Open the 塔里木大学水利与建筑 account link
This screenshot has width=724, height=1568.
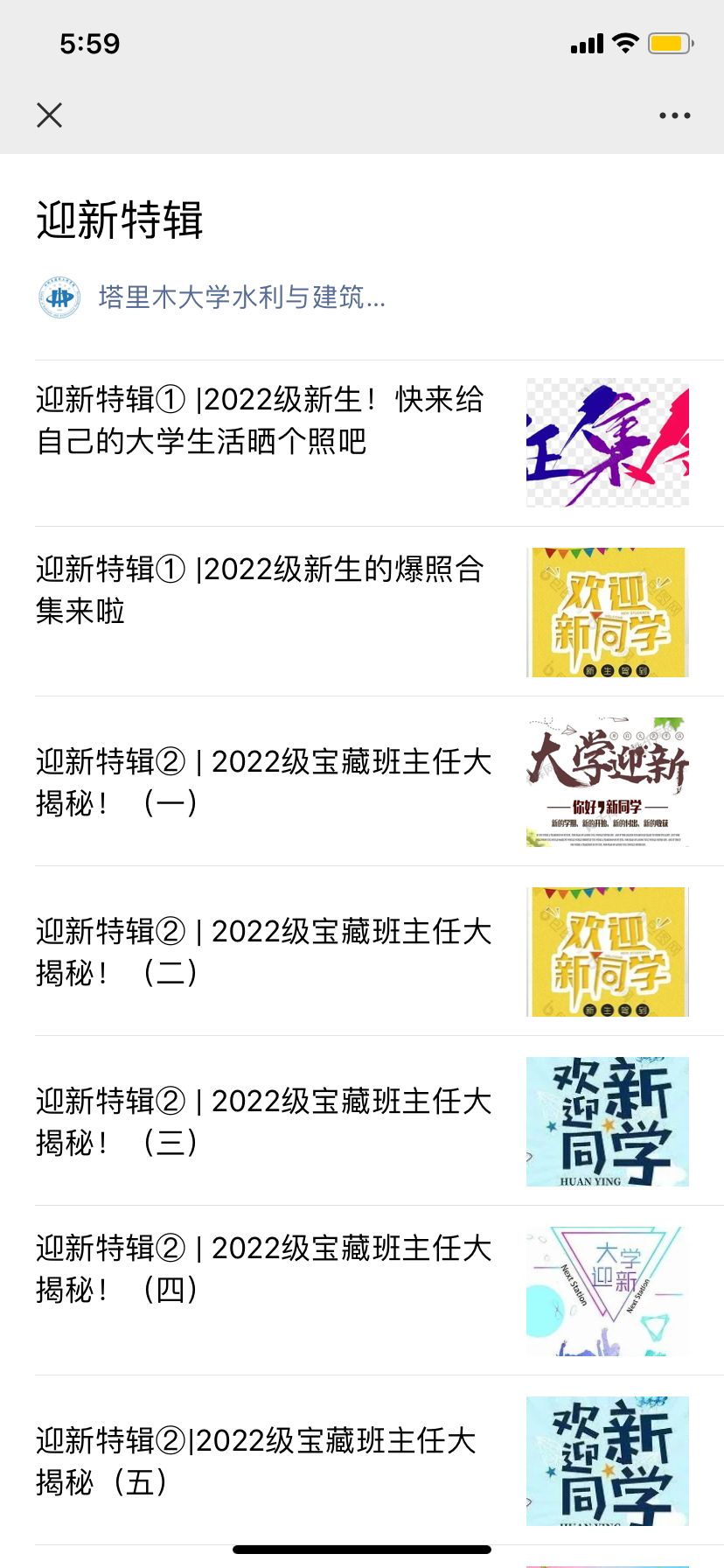(240, 297)
